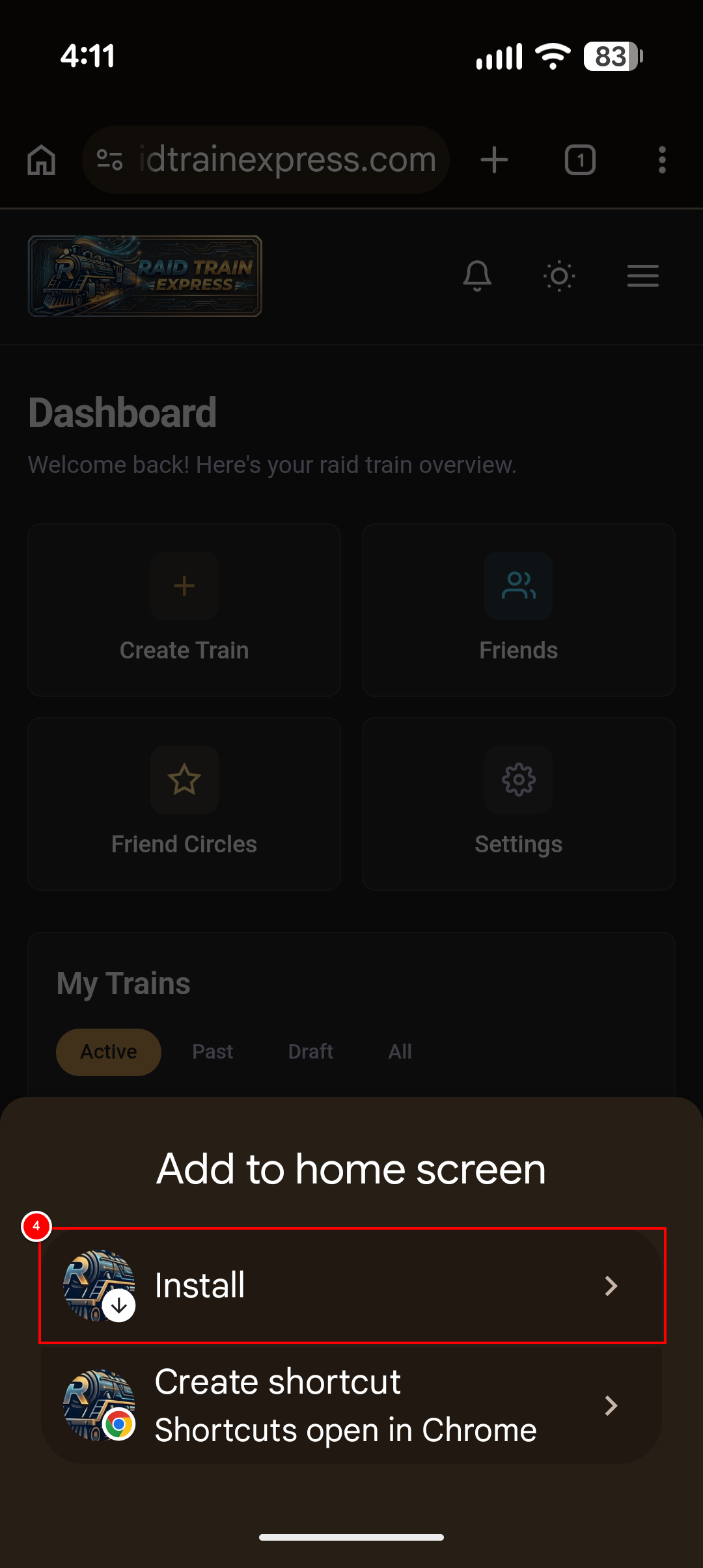703x1568 pixels.
Task: Go to Chrome home page
Action: (42, 160)
